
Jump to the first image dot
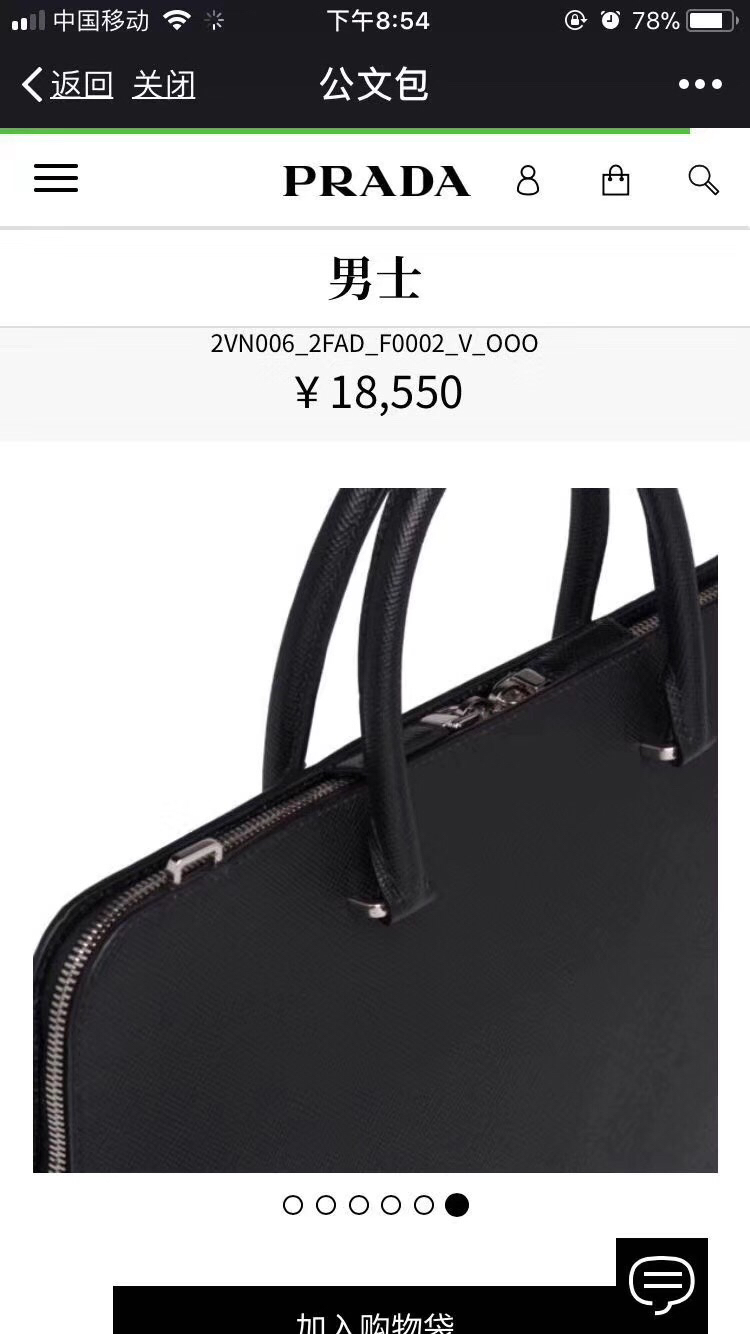coord(293,1205)
